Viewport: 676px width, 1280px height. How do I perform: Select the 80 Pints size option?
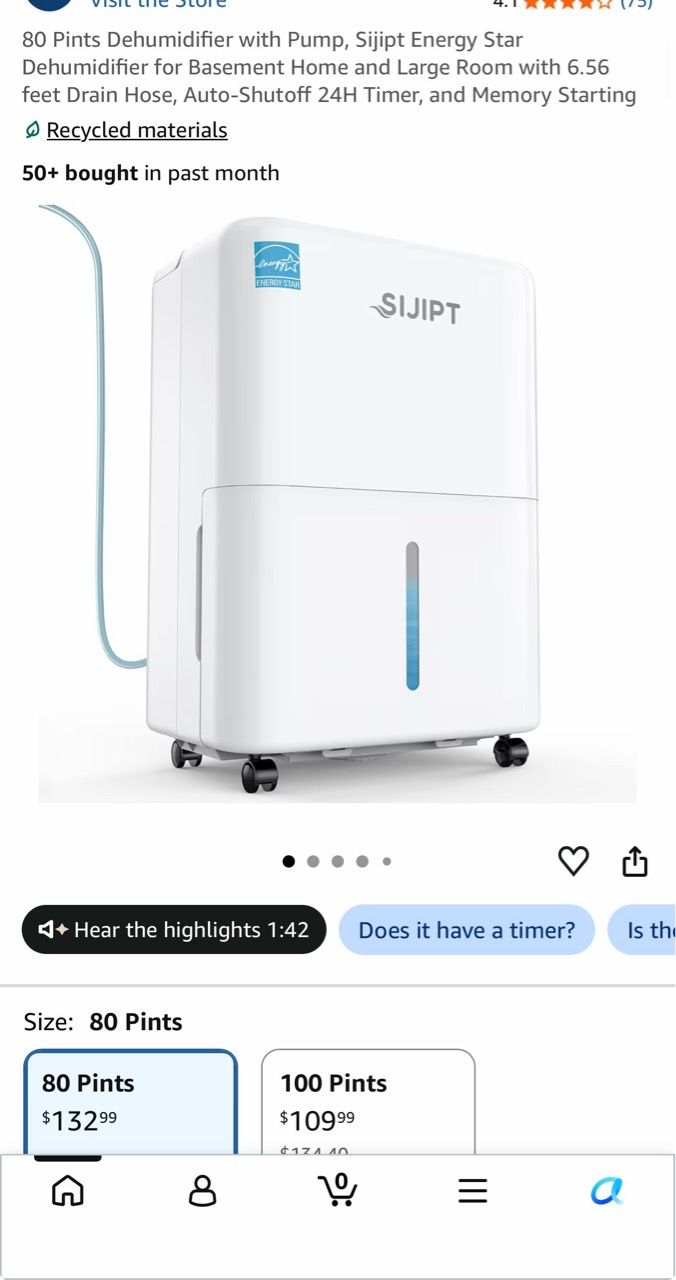(x=131, y=1102)
